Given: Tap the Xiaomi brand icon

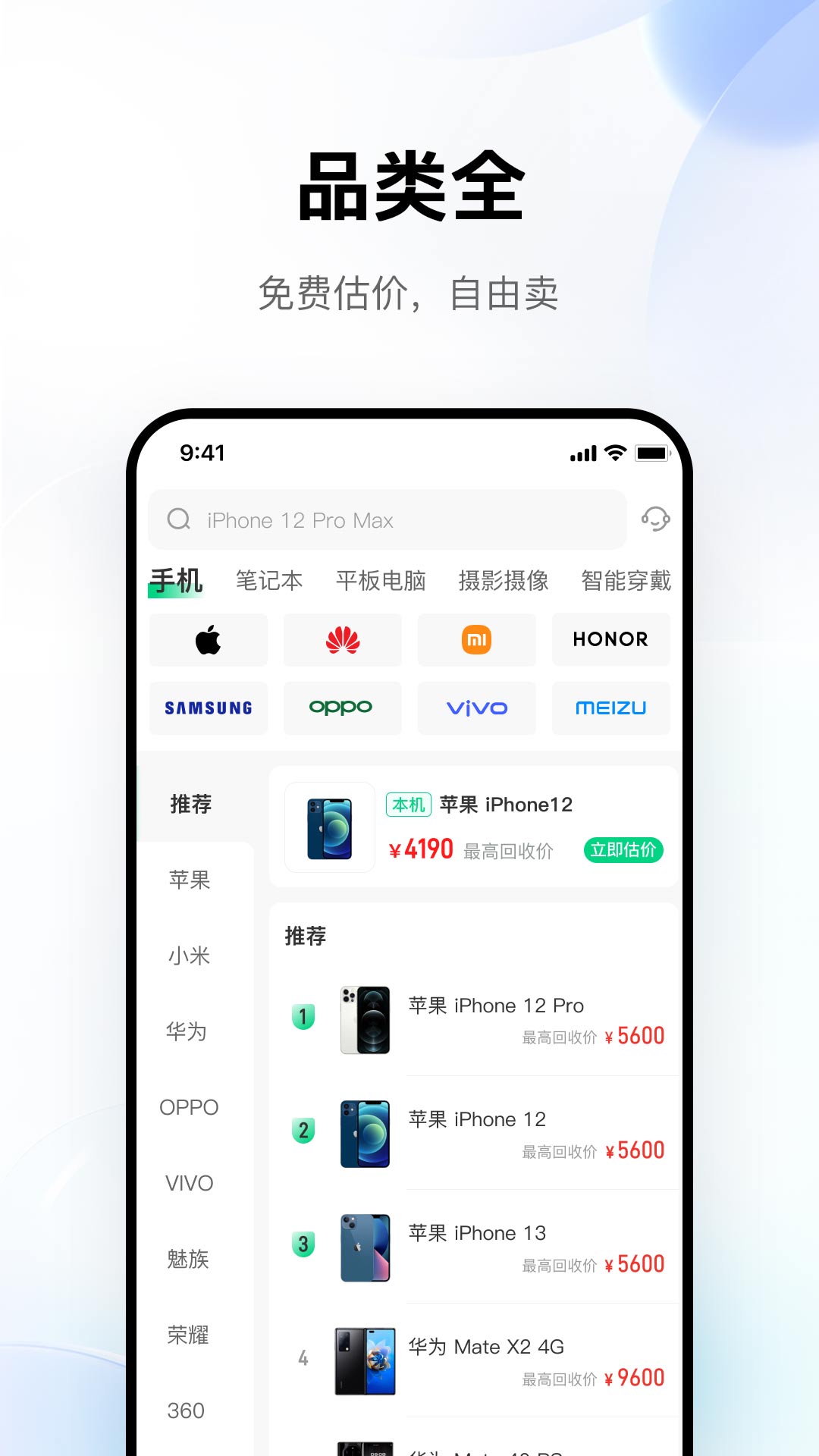Looking at the screenshot, I should tap(476, 639).
